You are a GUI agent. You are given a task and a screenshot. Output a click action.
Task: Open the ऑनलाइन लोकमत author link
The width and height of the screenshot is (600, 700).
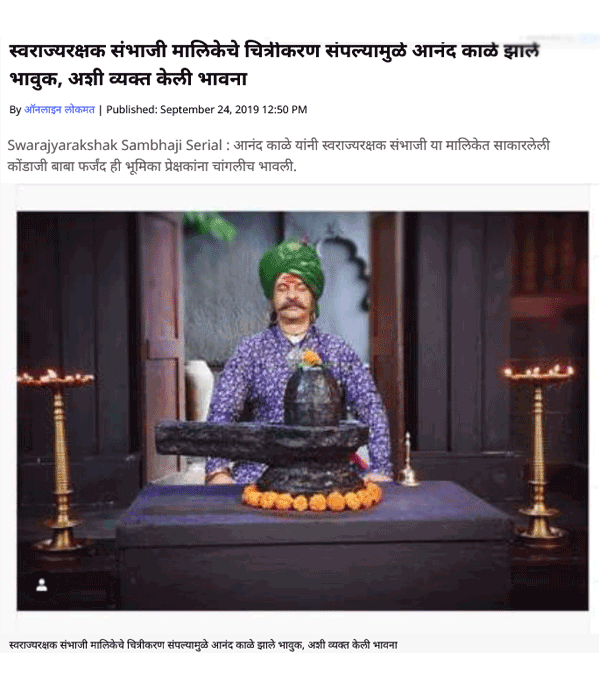[59, 109]
